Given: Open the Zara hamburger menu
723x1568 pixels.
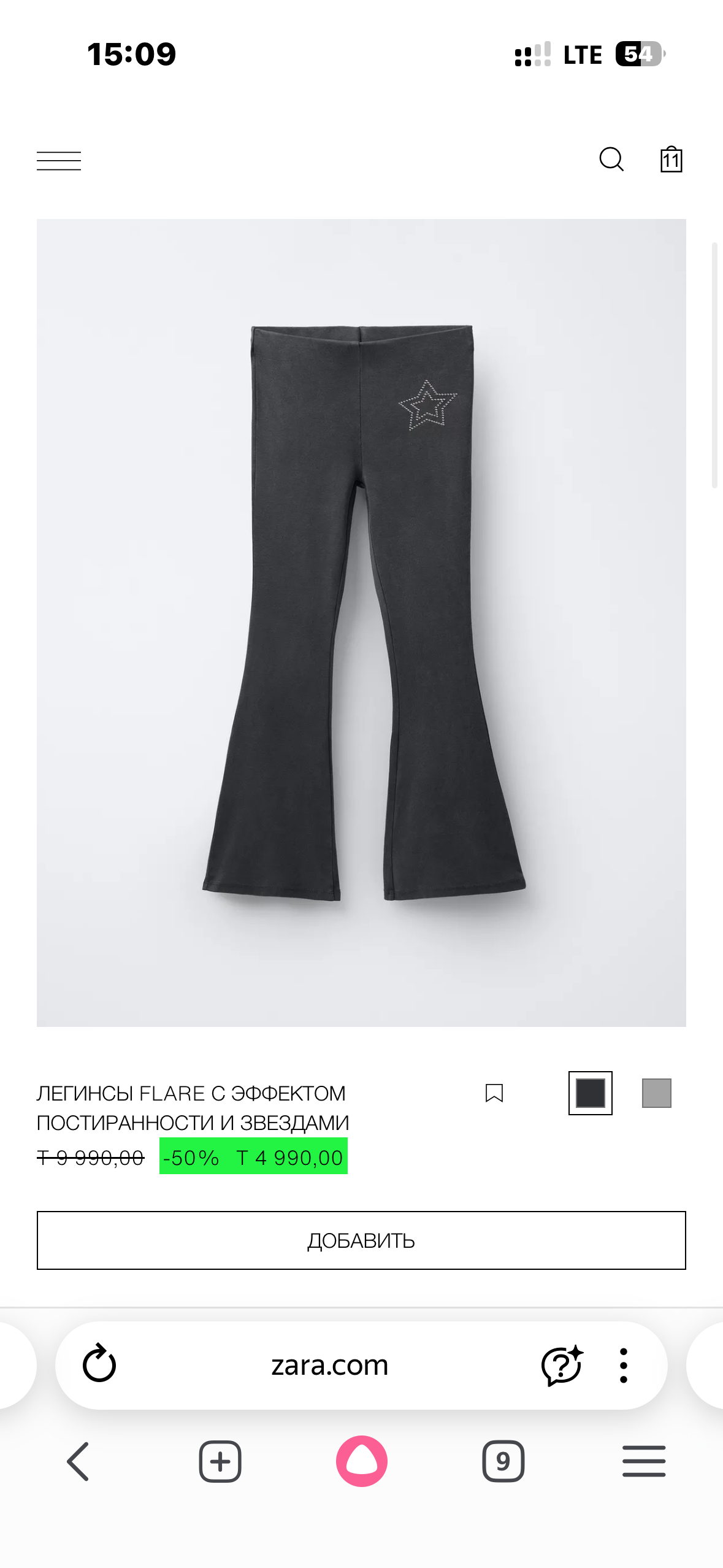Looking at the screenshot, I should point(59,161).
